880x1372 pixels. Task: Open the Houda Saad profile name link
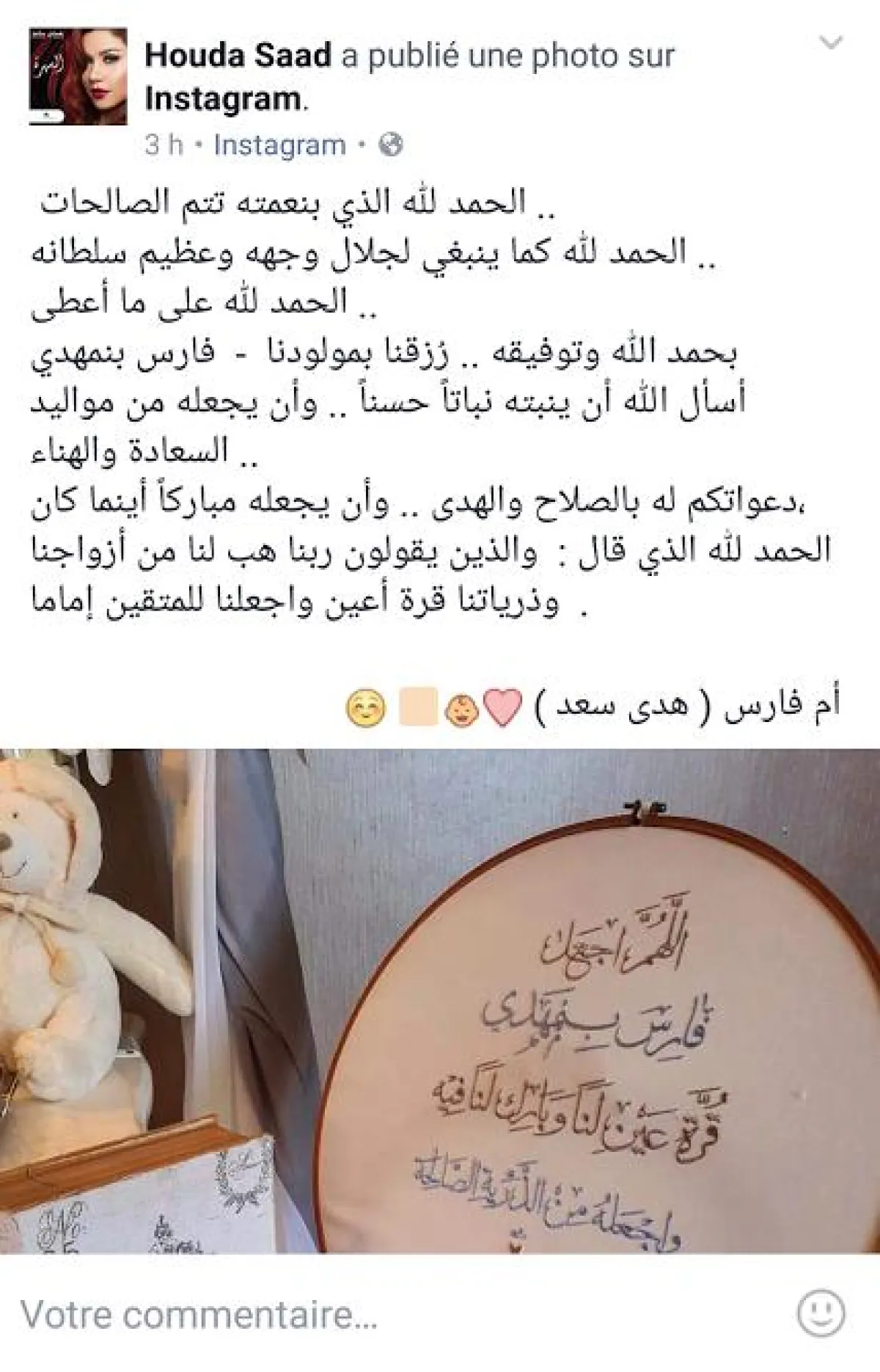238,56
